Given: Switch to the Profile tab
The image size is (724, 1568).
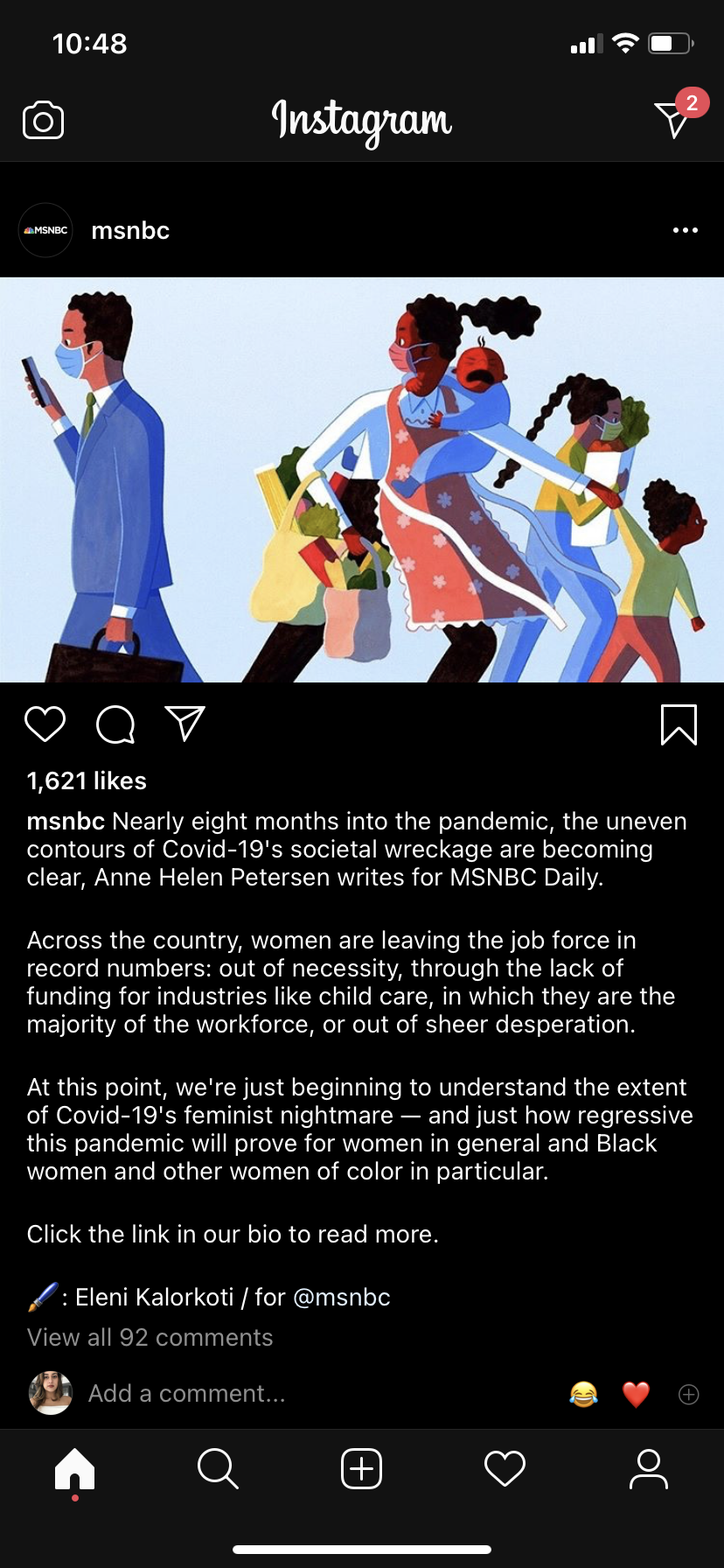Looking at the screenshot, I should click(x=648, y=1468).
